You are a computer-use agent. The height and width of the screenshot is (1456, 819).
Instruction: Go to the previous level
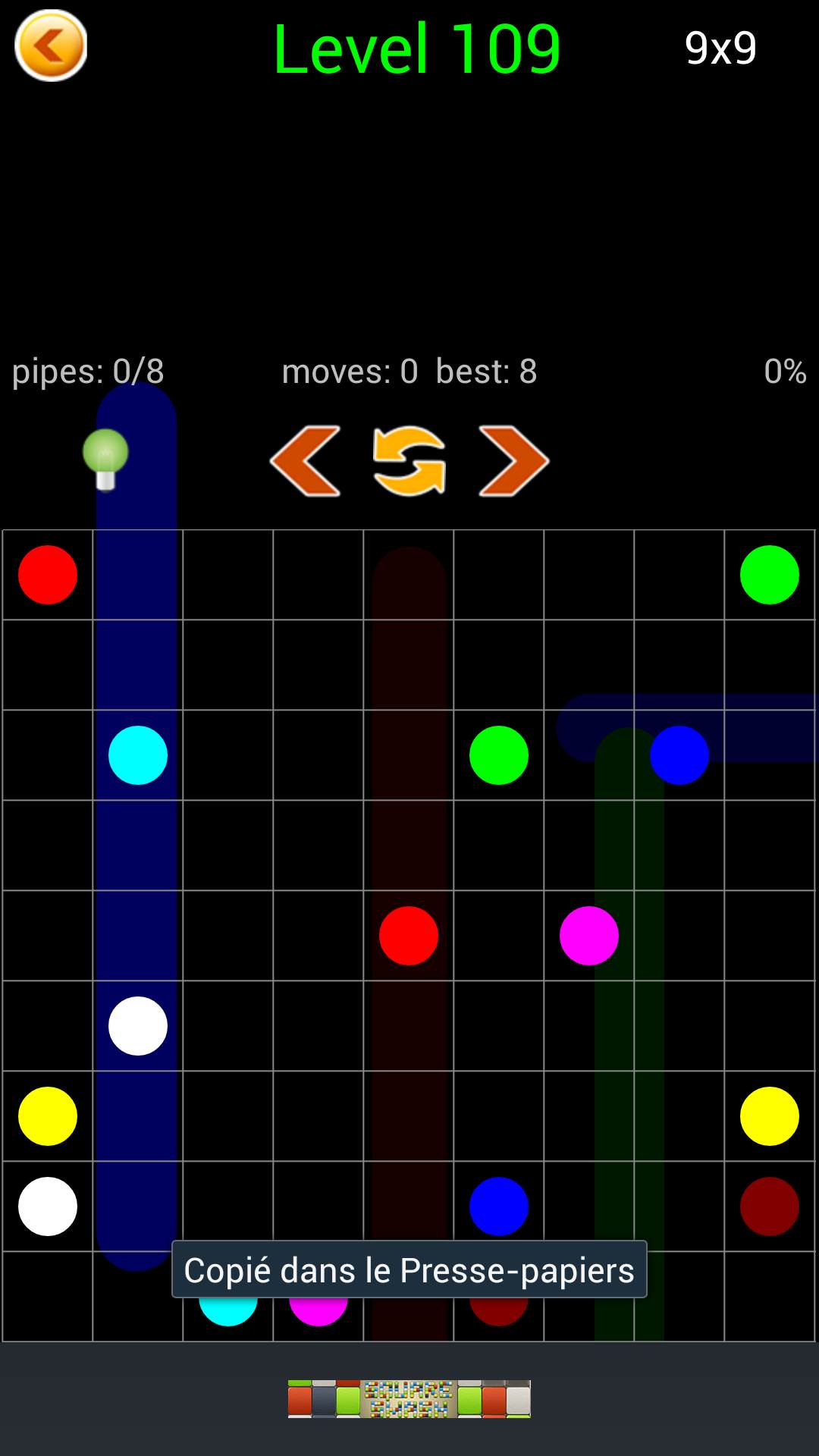click(x=306, y=461)
